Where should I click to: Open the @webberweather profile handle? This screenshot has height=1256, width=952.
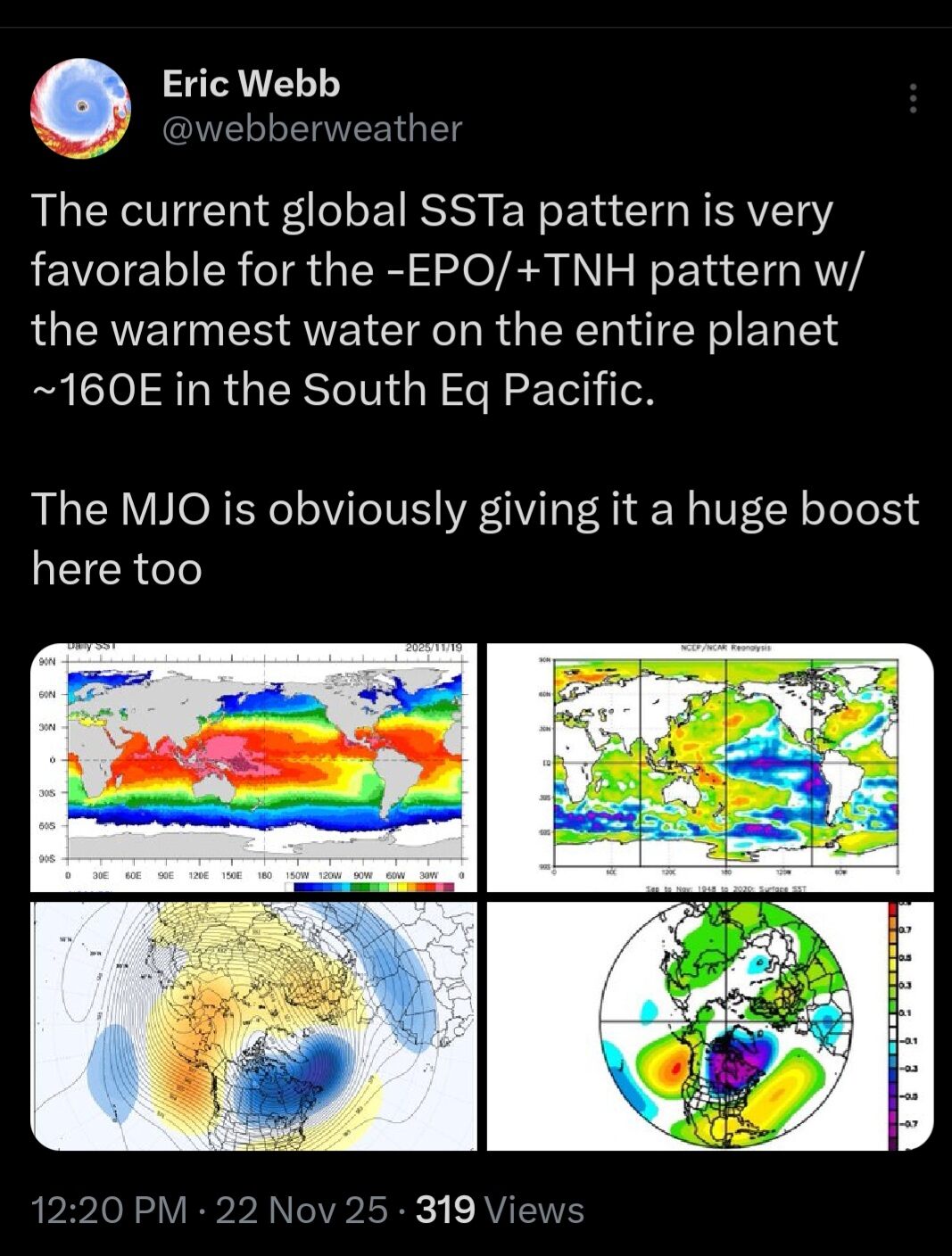(311, 128)
